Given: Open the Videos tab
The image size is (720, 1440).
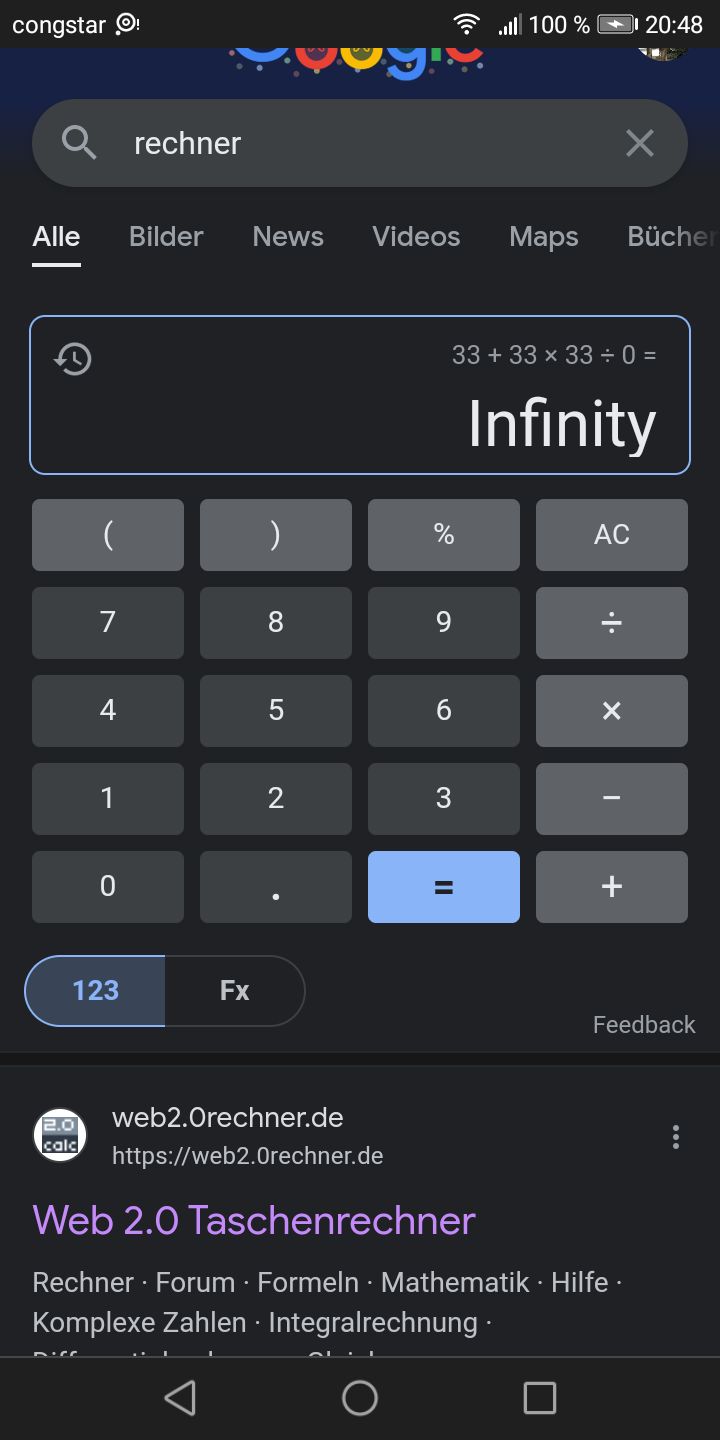Looking at the screenshot, I should (x=416, y=237).
